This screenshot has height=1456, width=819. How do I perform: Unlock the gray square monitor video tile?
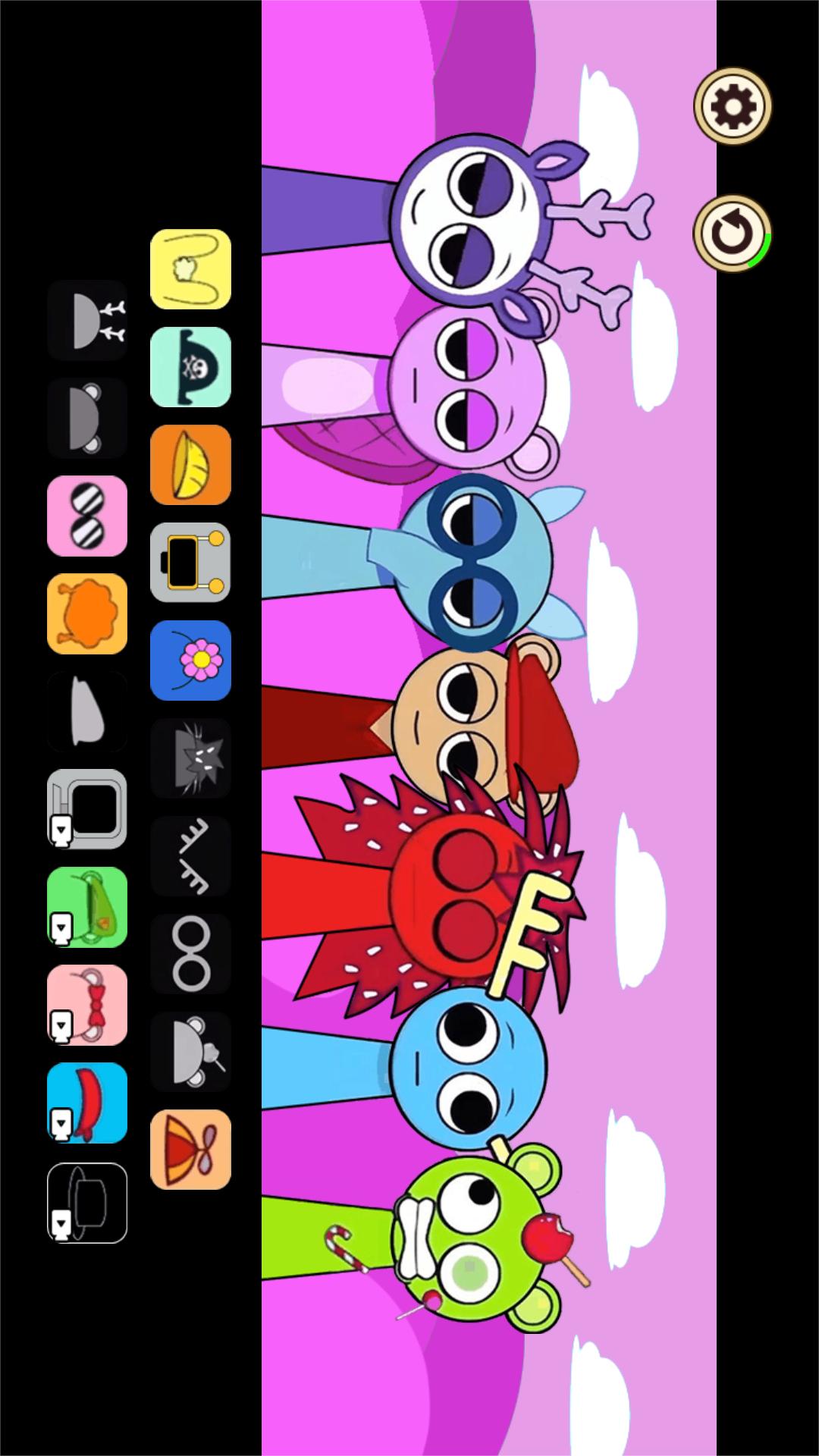coord(87,809)
